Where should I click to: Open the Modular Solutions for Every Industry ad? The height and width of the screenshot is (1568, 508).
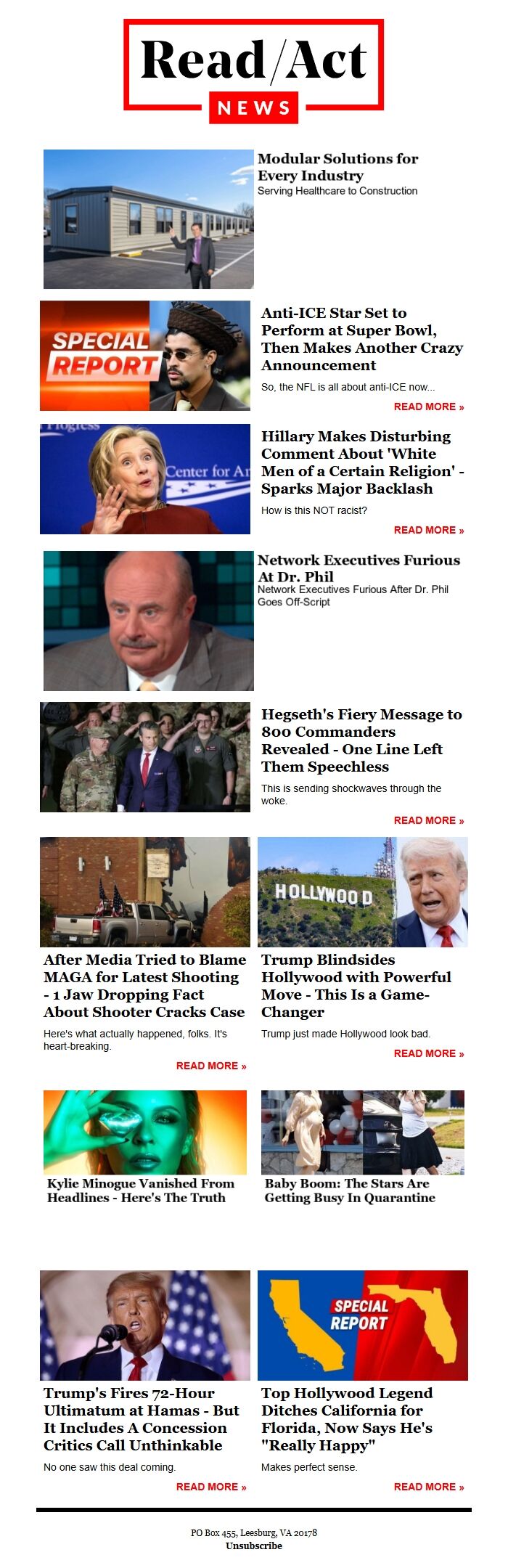tap(337, 167)
